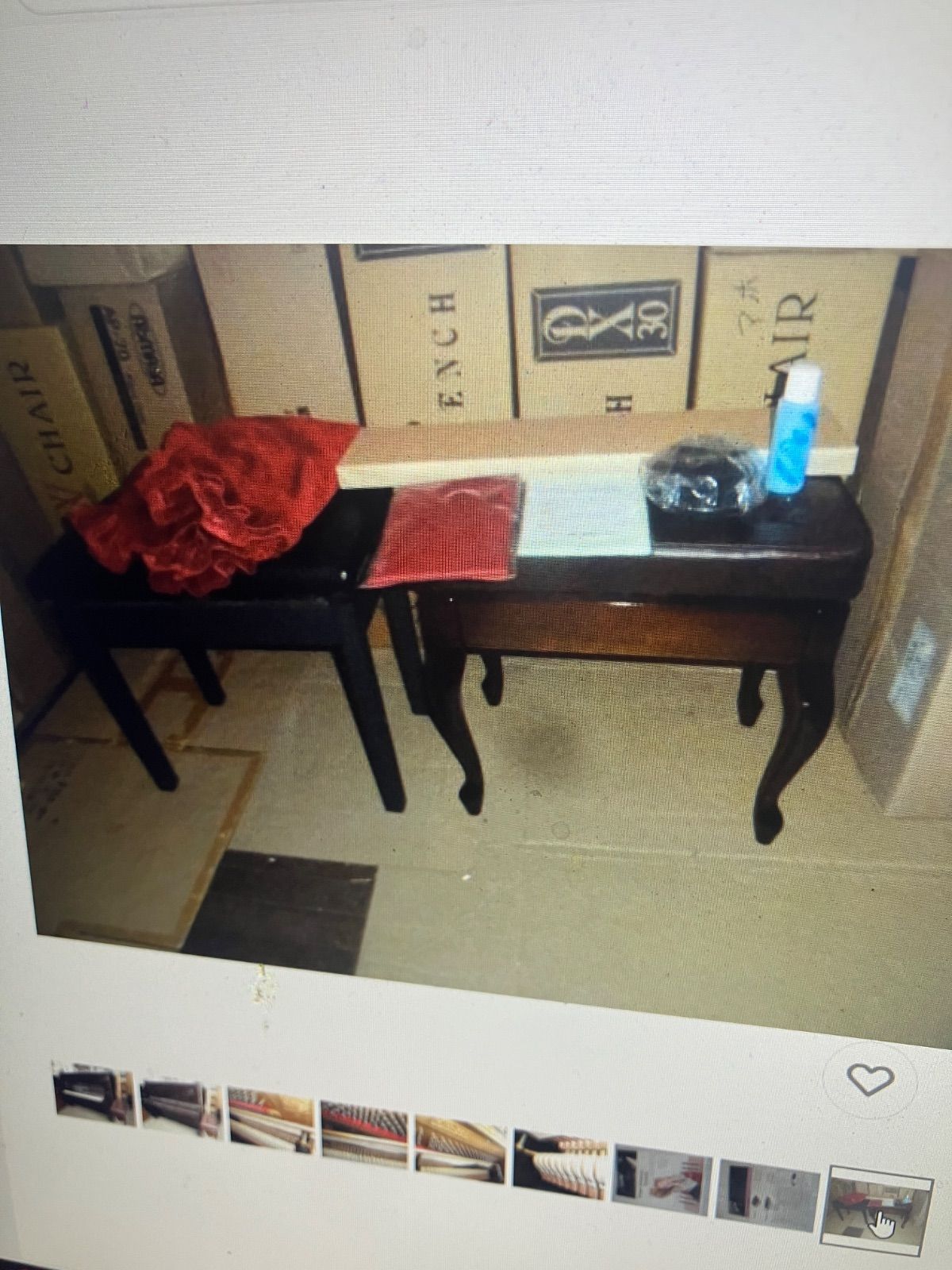Add this listing to favorites with heart icon
Viewport: 952px width, 1270px height.
click(x=871, y=1078)
